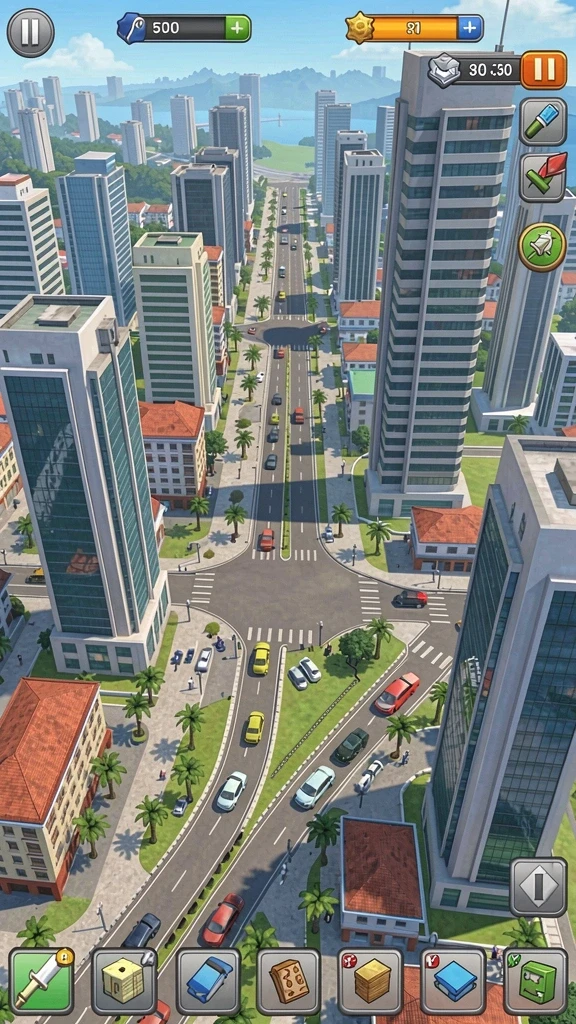Image resolution: width=576 pixels, height=1024 pixels.
Task: Open the red flag checkmark tool
Action: 543,178
